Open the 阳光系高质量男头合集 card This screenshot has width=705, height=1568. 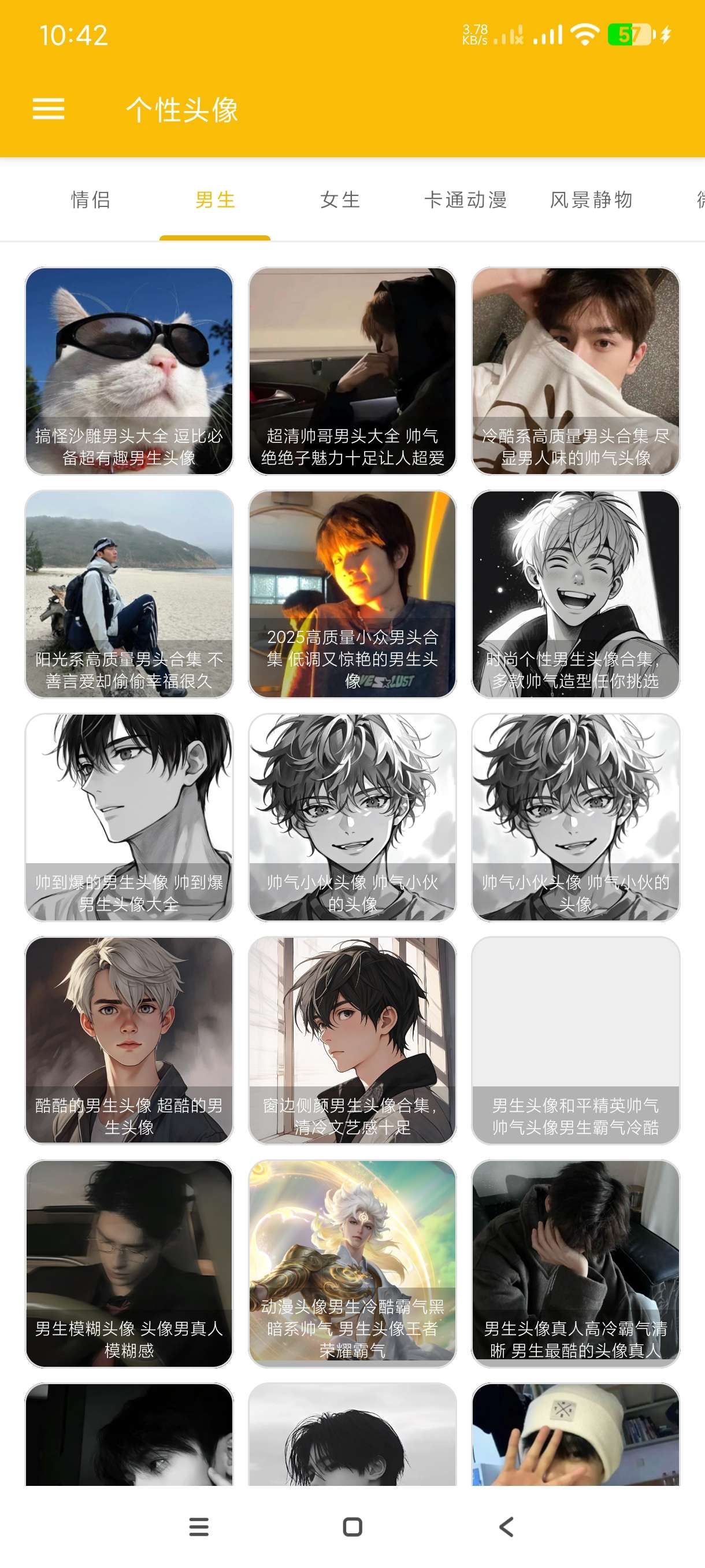[x=129, y=594]
